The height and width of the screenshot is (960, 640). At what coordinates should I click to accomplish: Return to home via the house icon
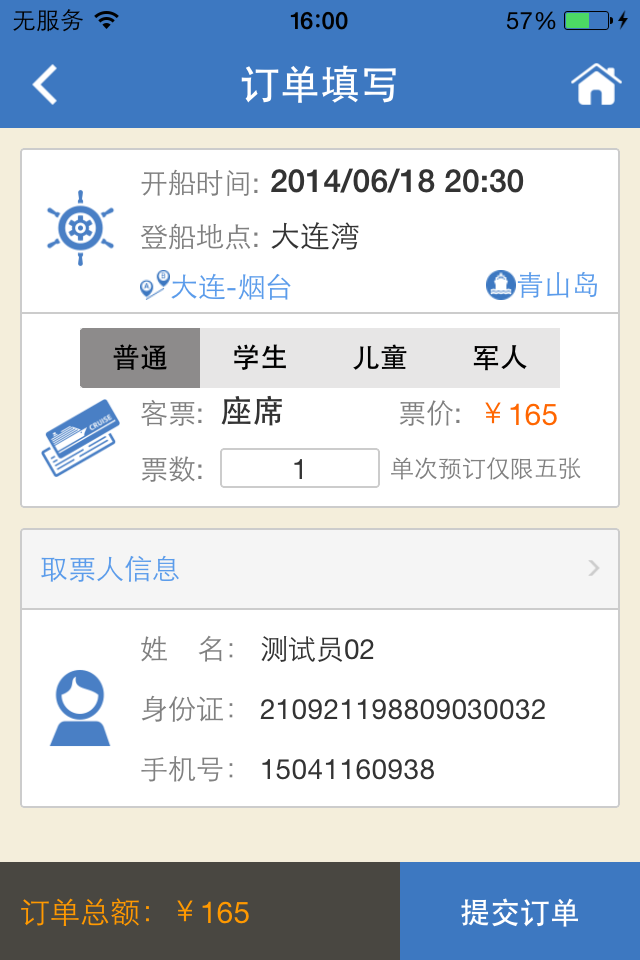pos(596,85)
